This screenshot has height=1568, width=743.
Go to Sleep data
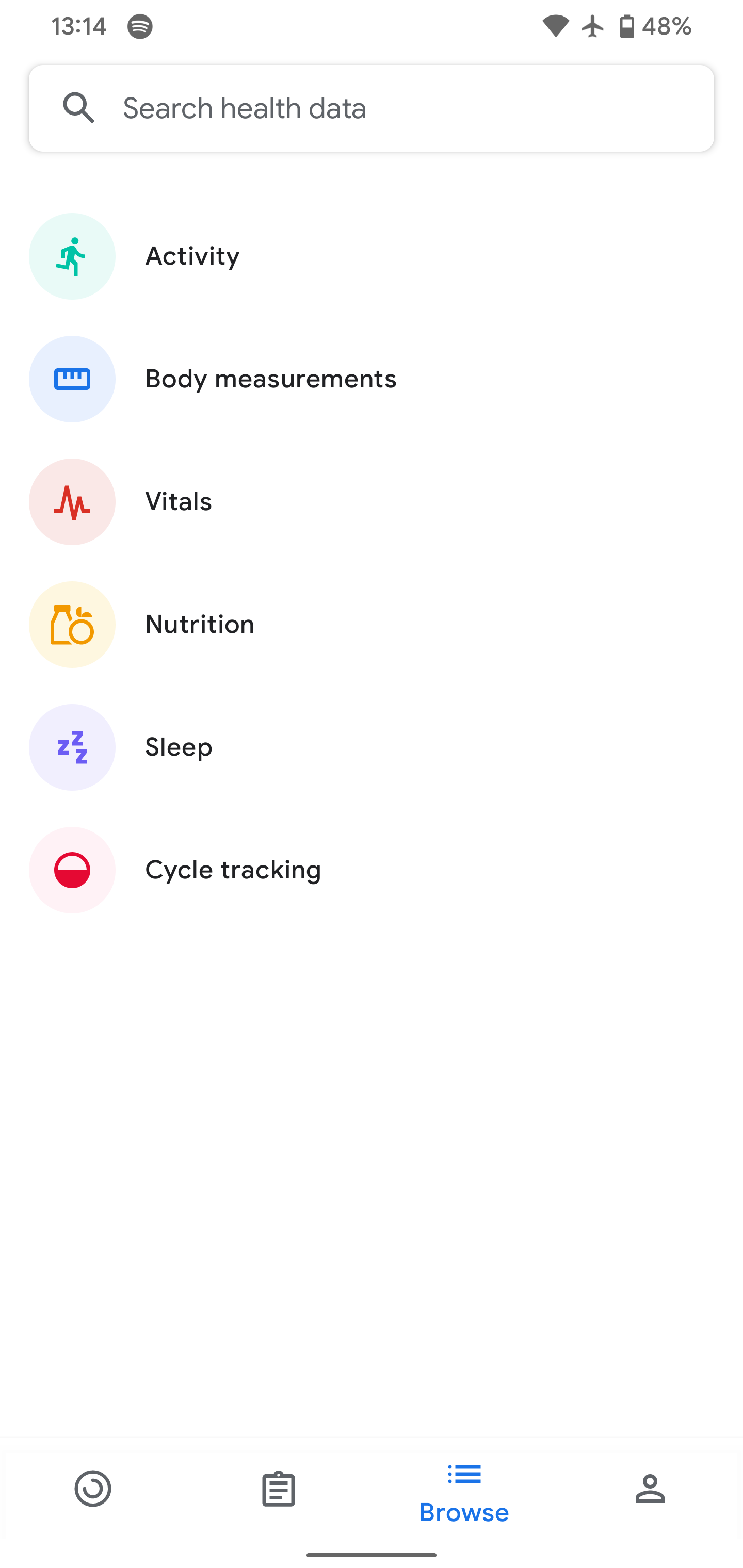[372, 747]
